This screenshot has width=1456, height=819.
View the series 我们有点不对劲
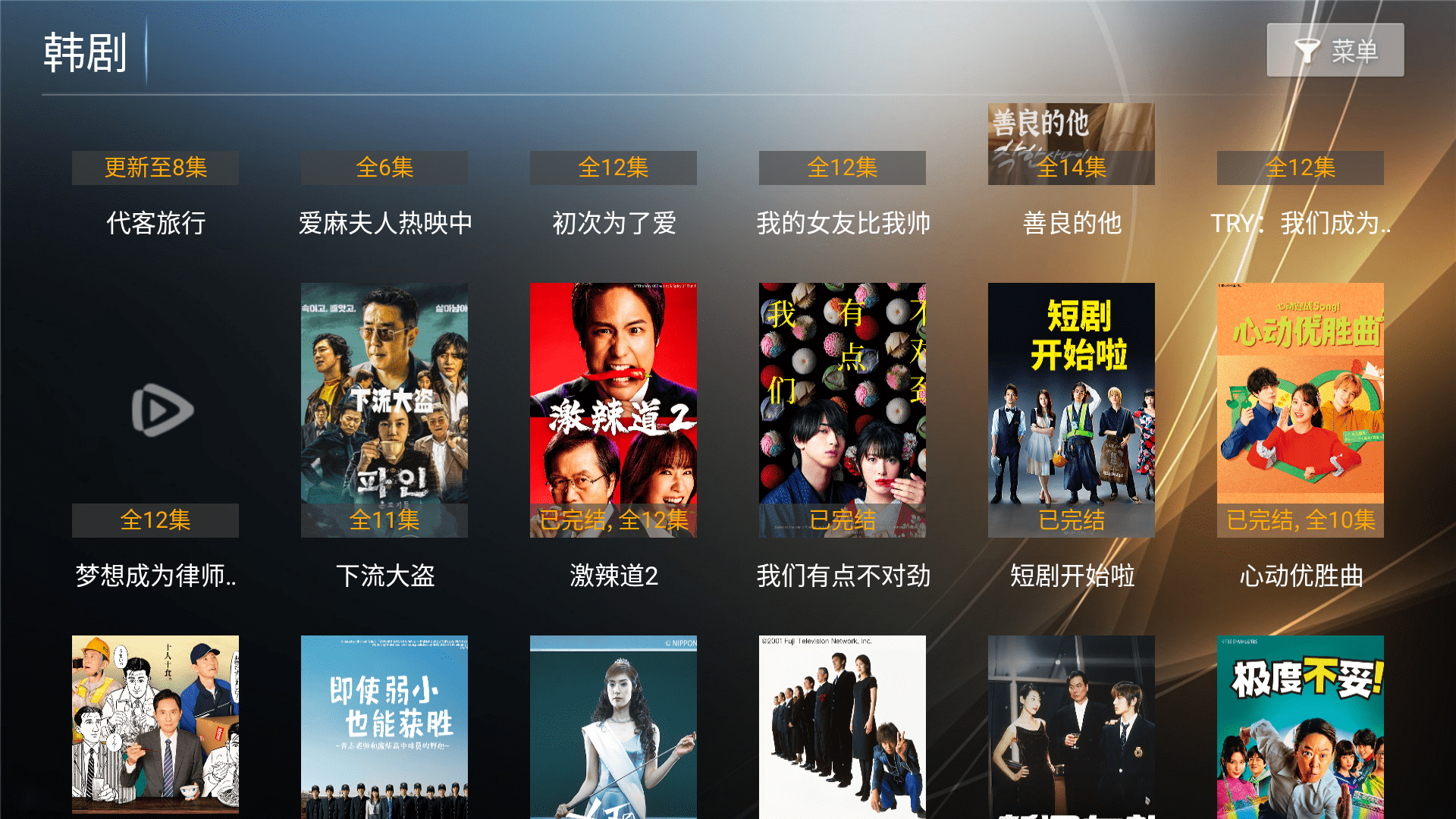pos(843,410)
